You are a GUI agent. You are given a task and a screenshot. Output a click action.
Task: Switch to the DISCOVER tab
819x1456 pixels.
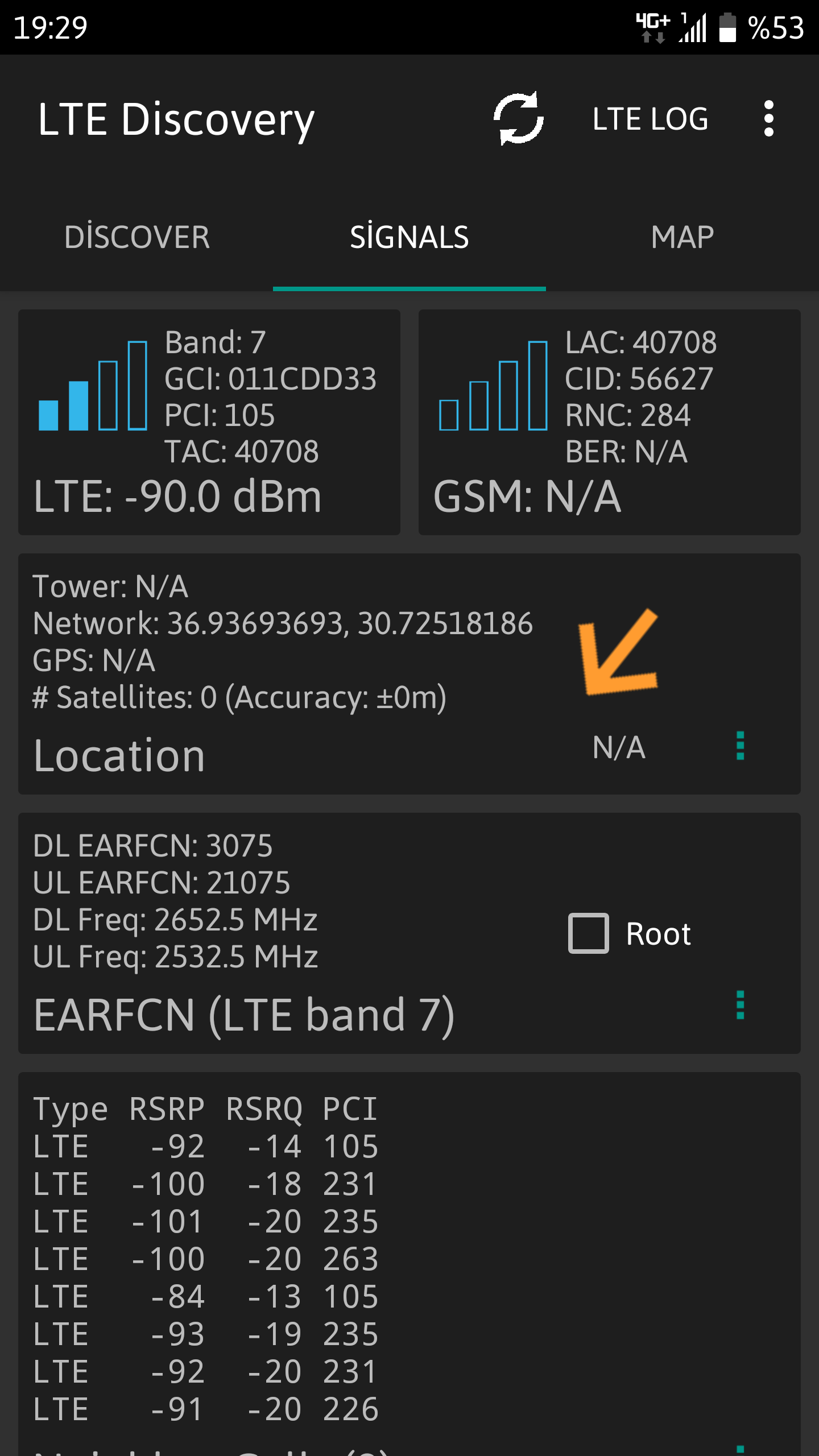(x=136, y=237)
